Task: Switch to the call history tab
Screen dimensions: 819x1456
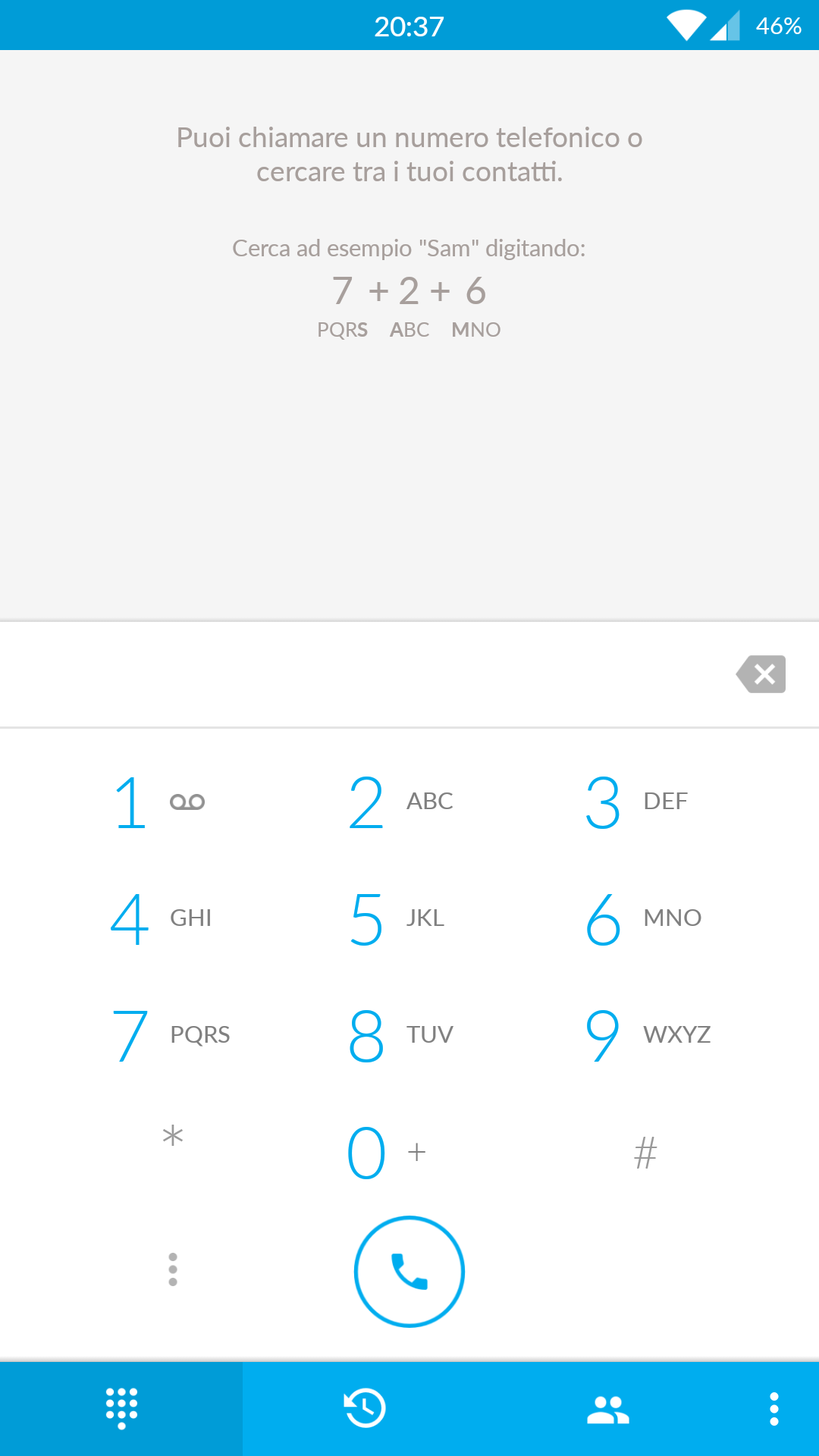Action: click(x=365, y=1409)
